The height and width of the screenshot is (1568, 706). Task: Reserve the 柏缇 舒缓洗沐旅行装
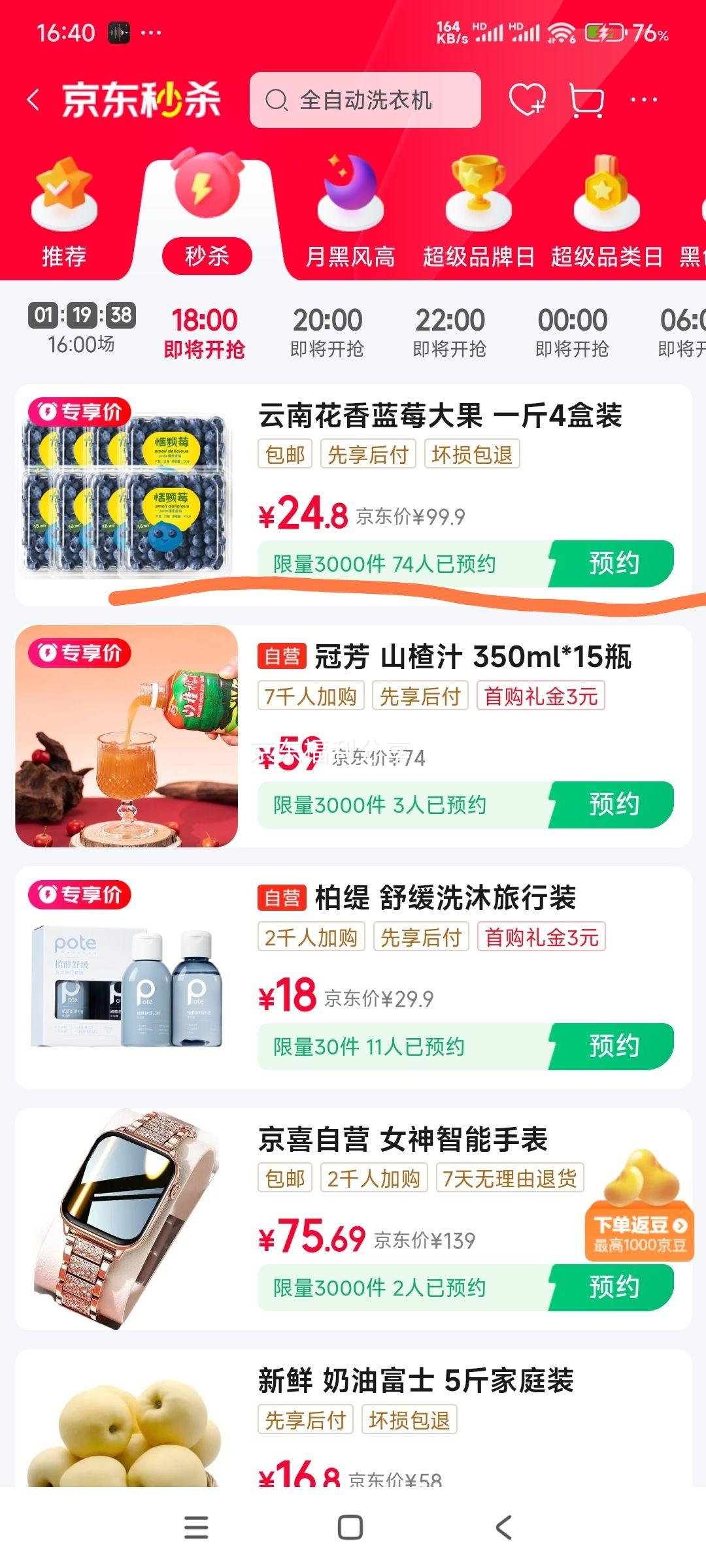tap(612, 1046)
